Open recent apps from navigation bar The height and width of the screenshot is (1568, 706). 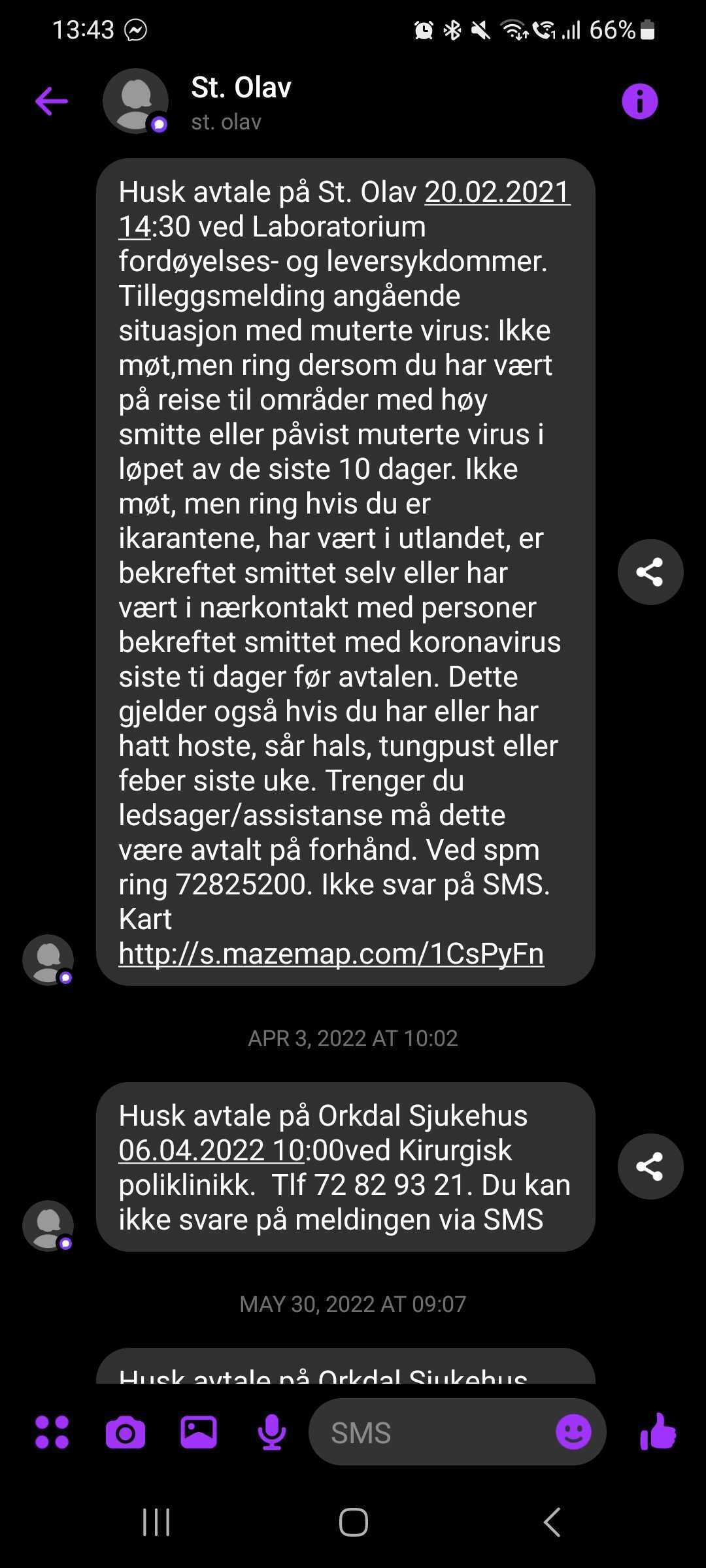pyautogui.click(x=156, y=1522)
